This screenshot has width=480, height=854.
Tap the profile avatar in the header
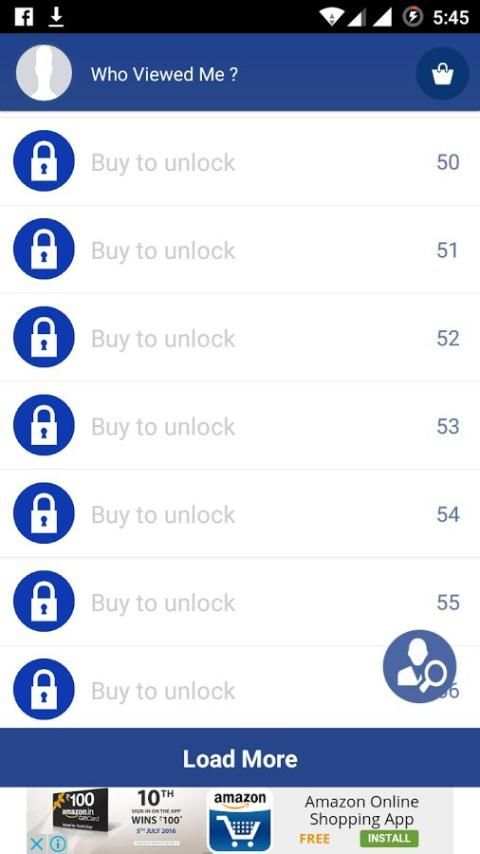coord(44,73)
